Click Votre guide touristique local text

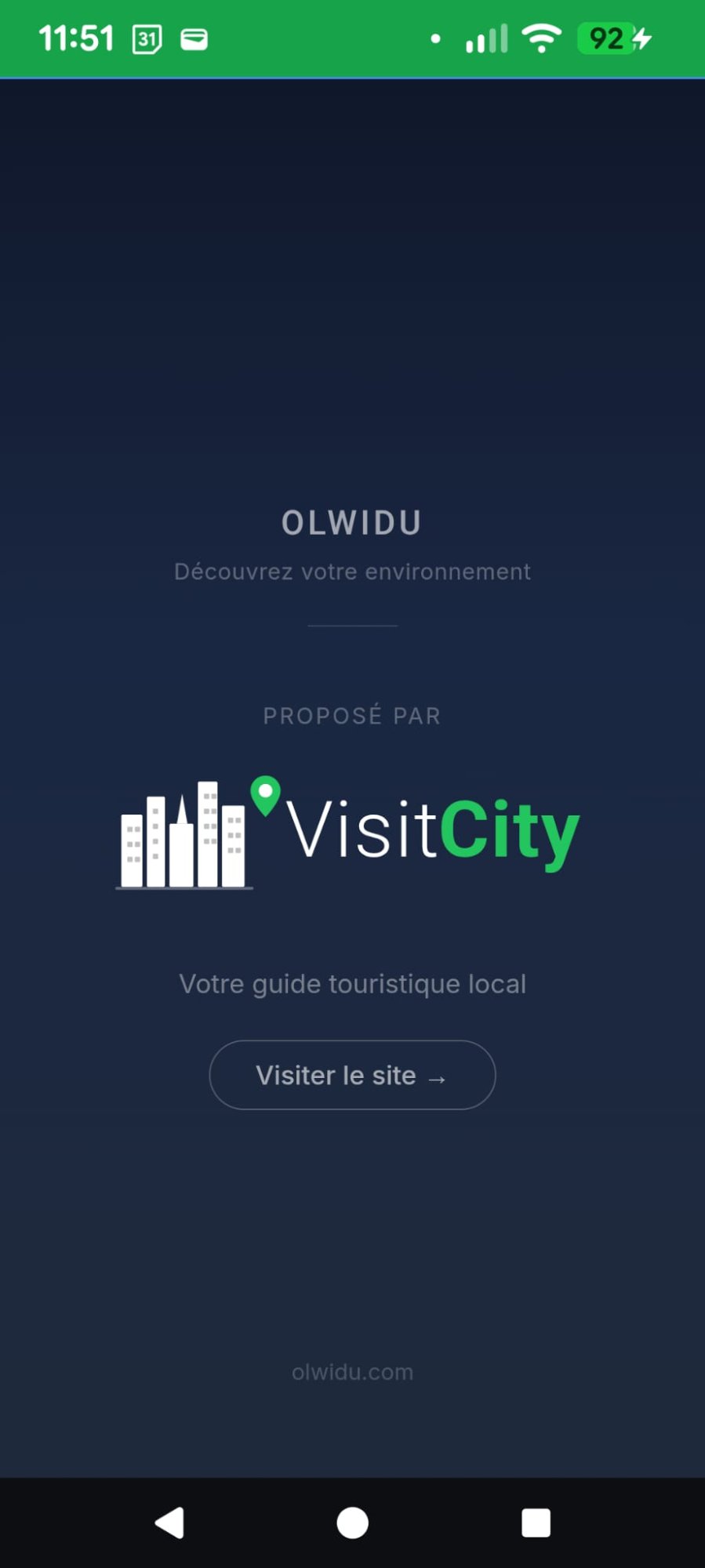tap(352, 984)
